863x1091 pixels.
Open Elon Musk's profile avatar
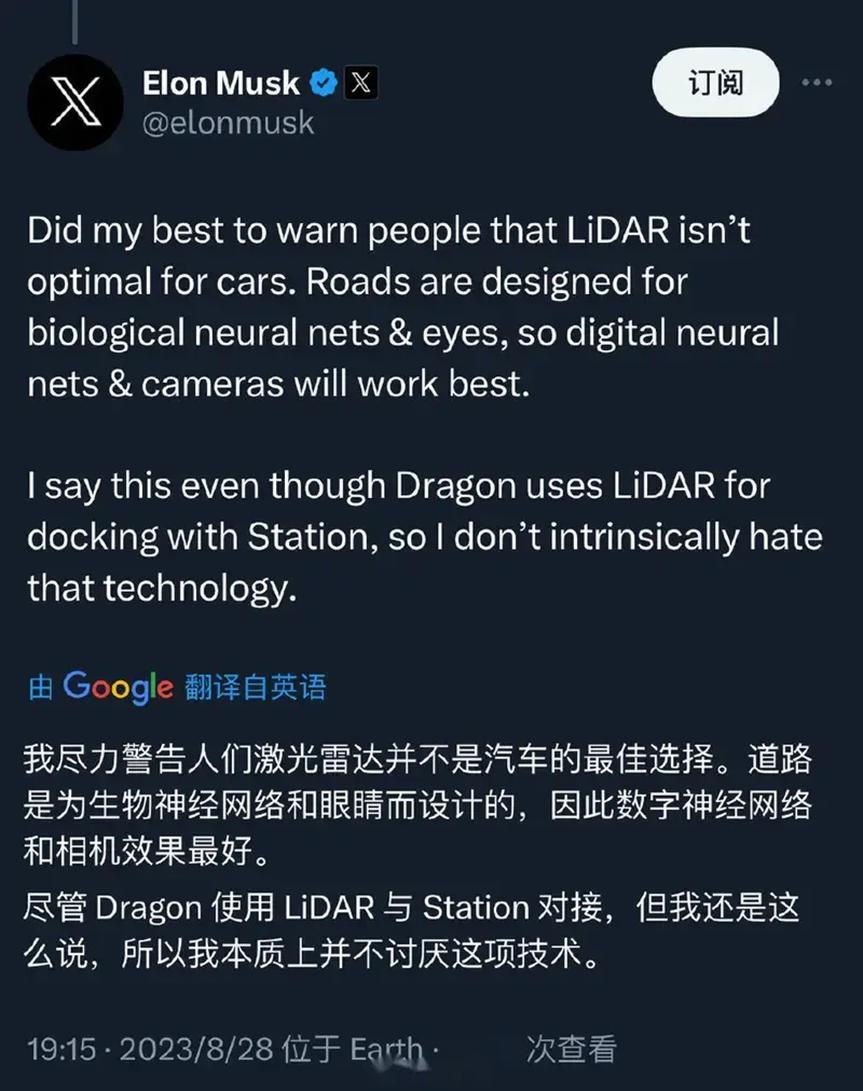[x=75, y=102]
